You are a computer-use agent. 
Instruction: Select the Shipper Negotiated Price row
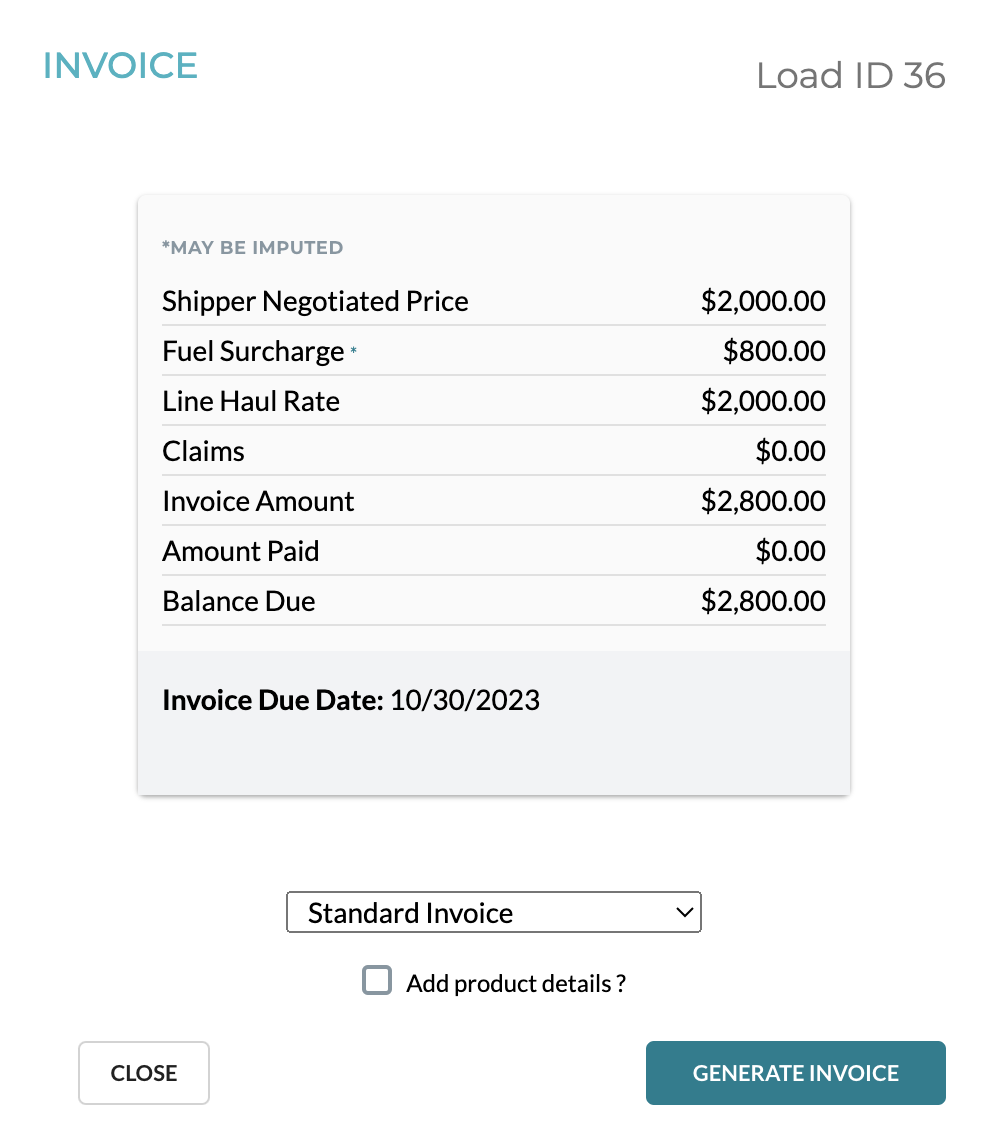point(315,301)
